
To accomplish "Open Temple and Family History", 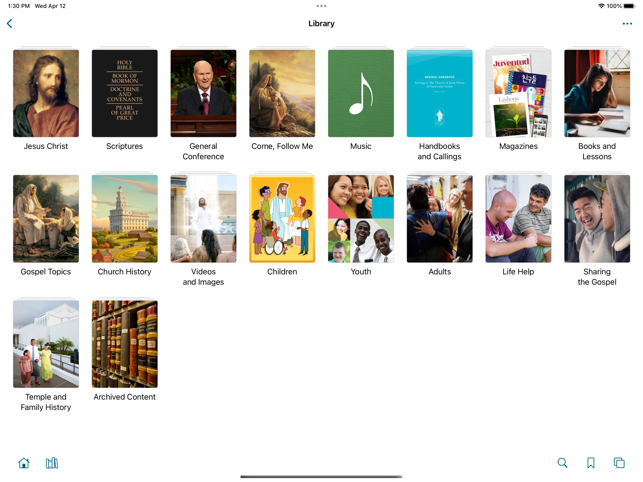I will tap(46, 344).
